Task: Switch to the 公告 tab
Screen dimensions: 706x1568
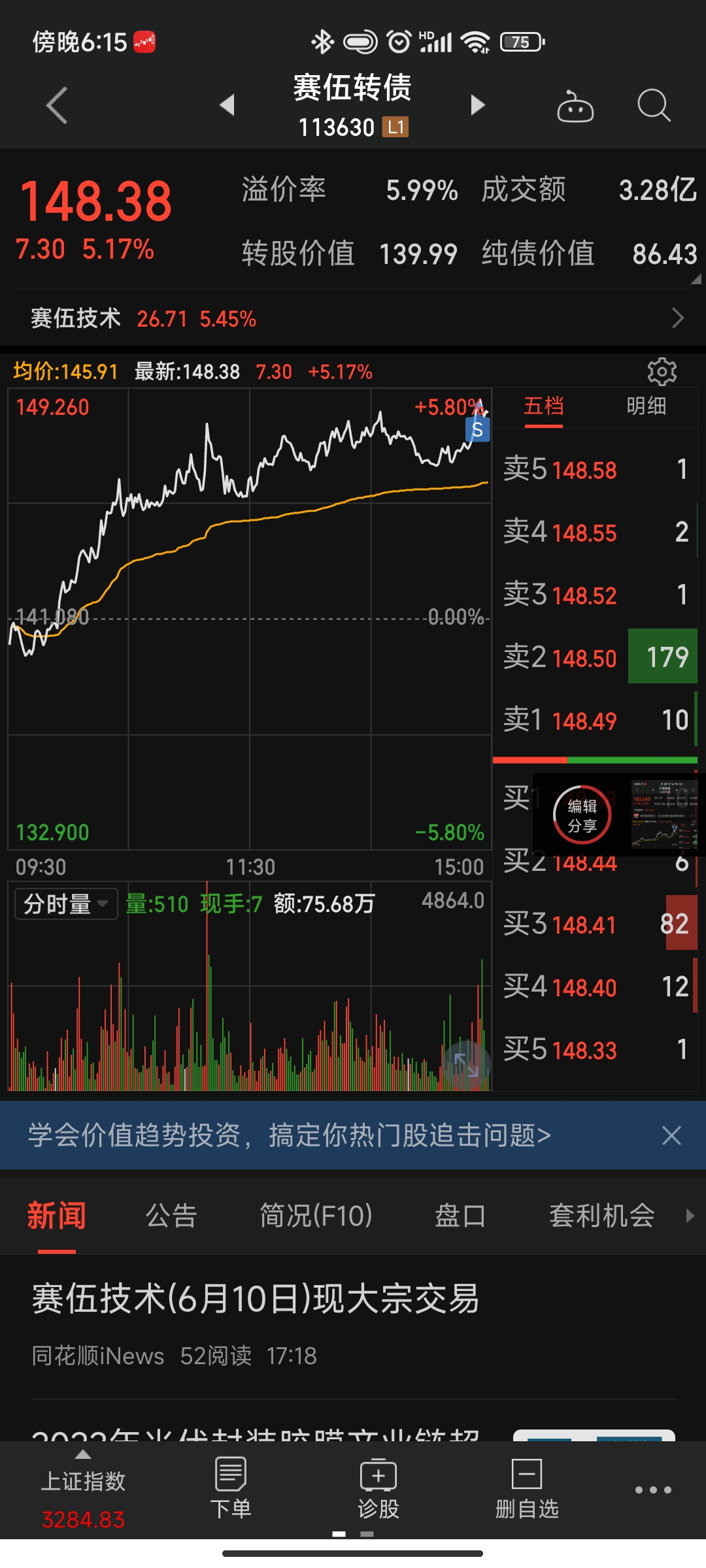Action: pyautogui.click(x=171, y=1216)
